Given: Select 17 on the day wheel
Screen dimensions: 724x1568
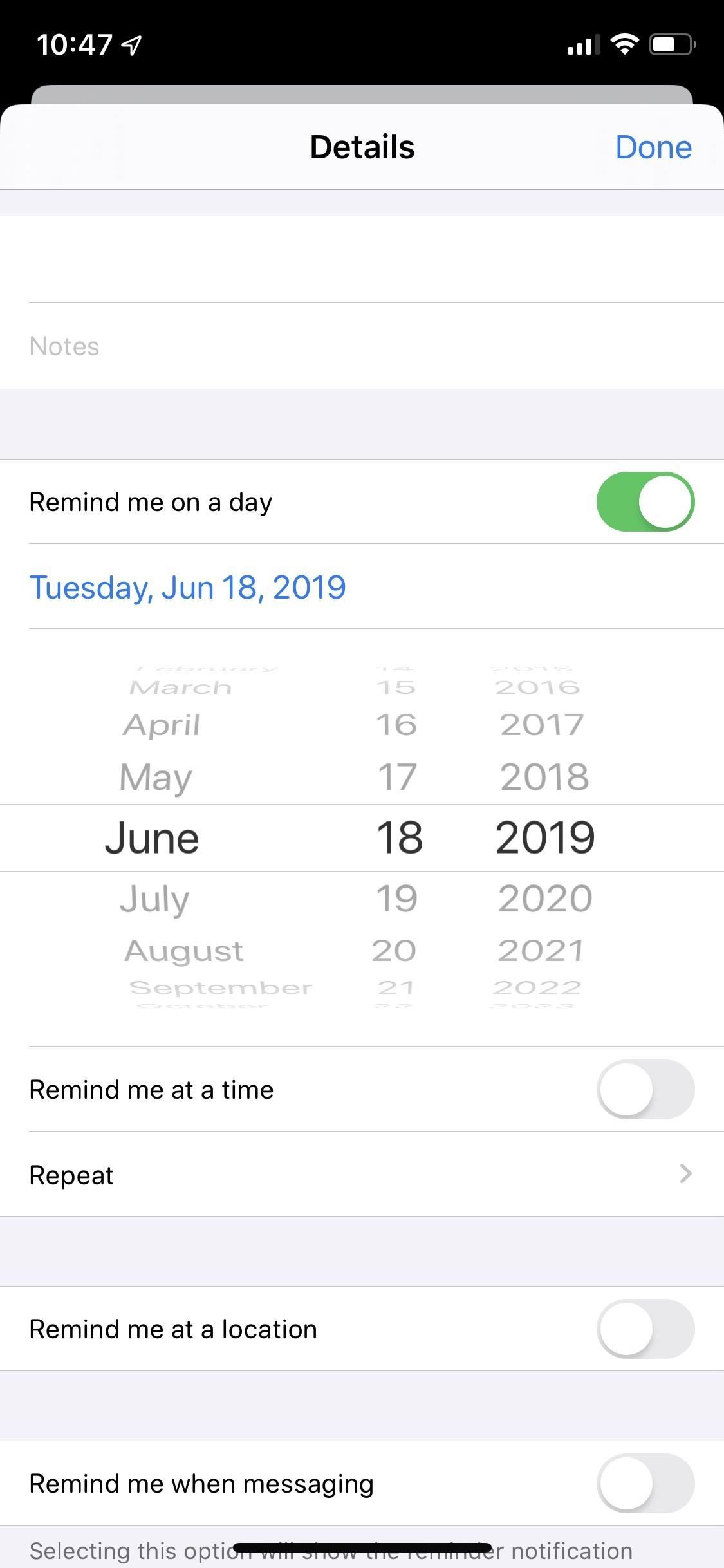Looking at the screenshot, I should coord(398,777).
